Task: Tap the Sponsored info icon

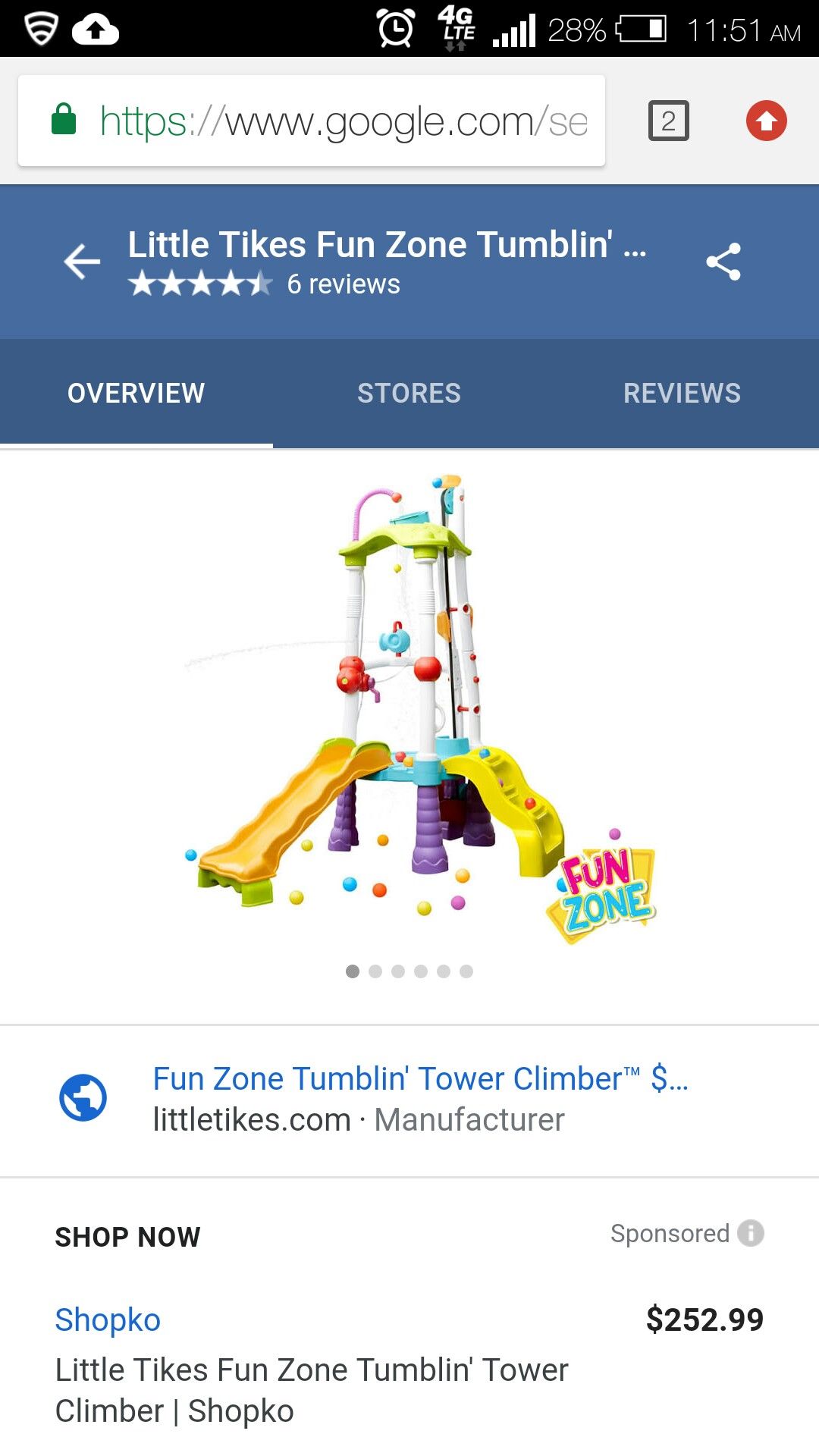Action: tap(751, 1233)
